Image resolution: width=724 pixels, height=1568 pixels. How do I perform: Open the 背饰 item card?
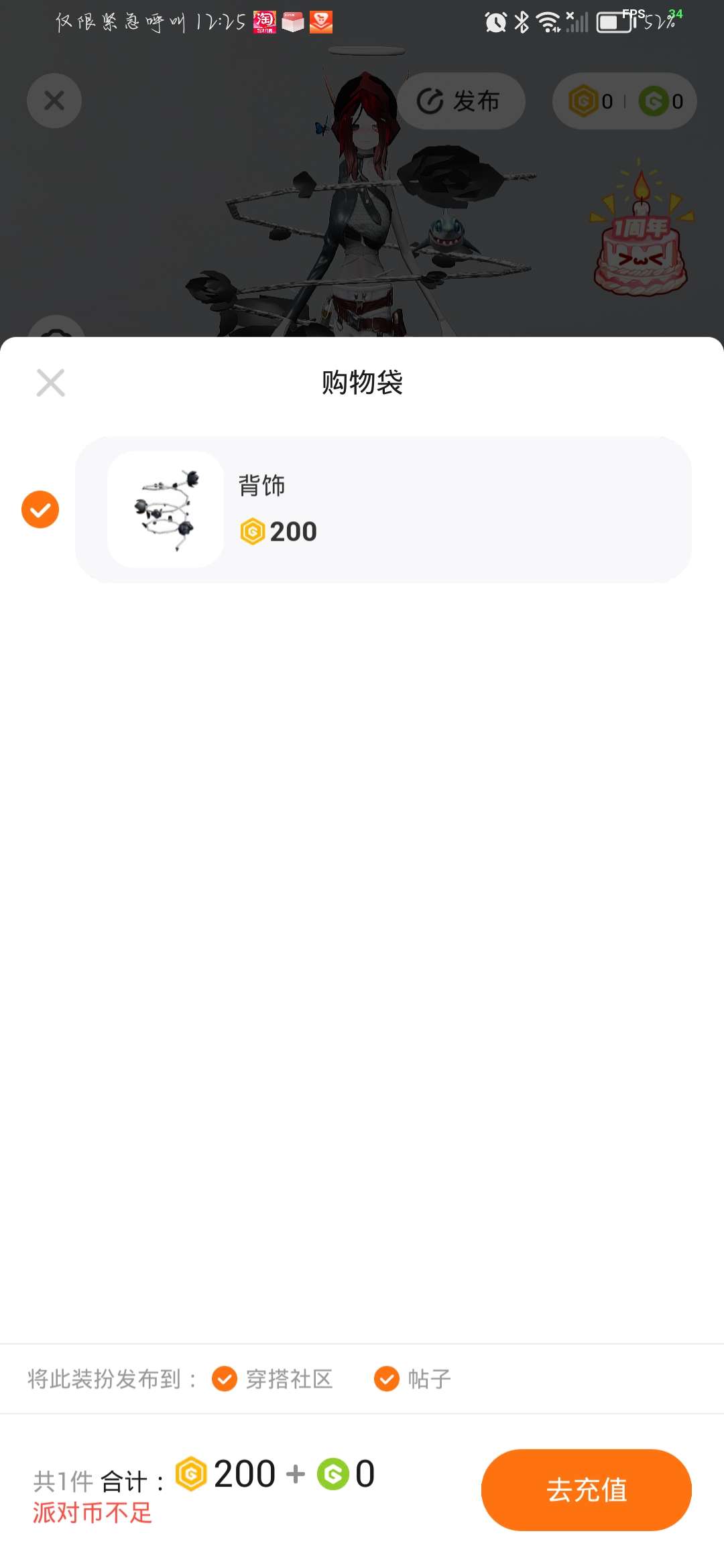tap(383, 509)
